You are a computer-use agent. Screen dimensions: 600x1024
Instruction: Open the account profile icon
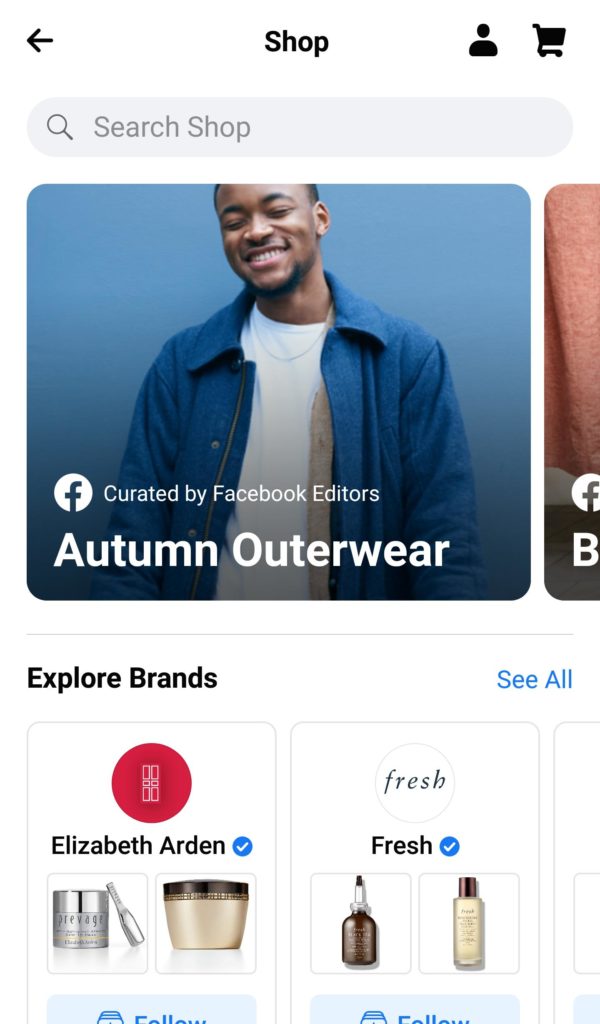[483, 41]
